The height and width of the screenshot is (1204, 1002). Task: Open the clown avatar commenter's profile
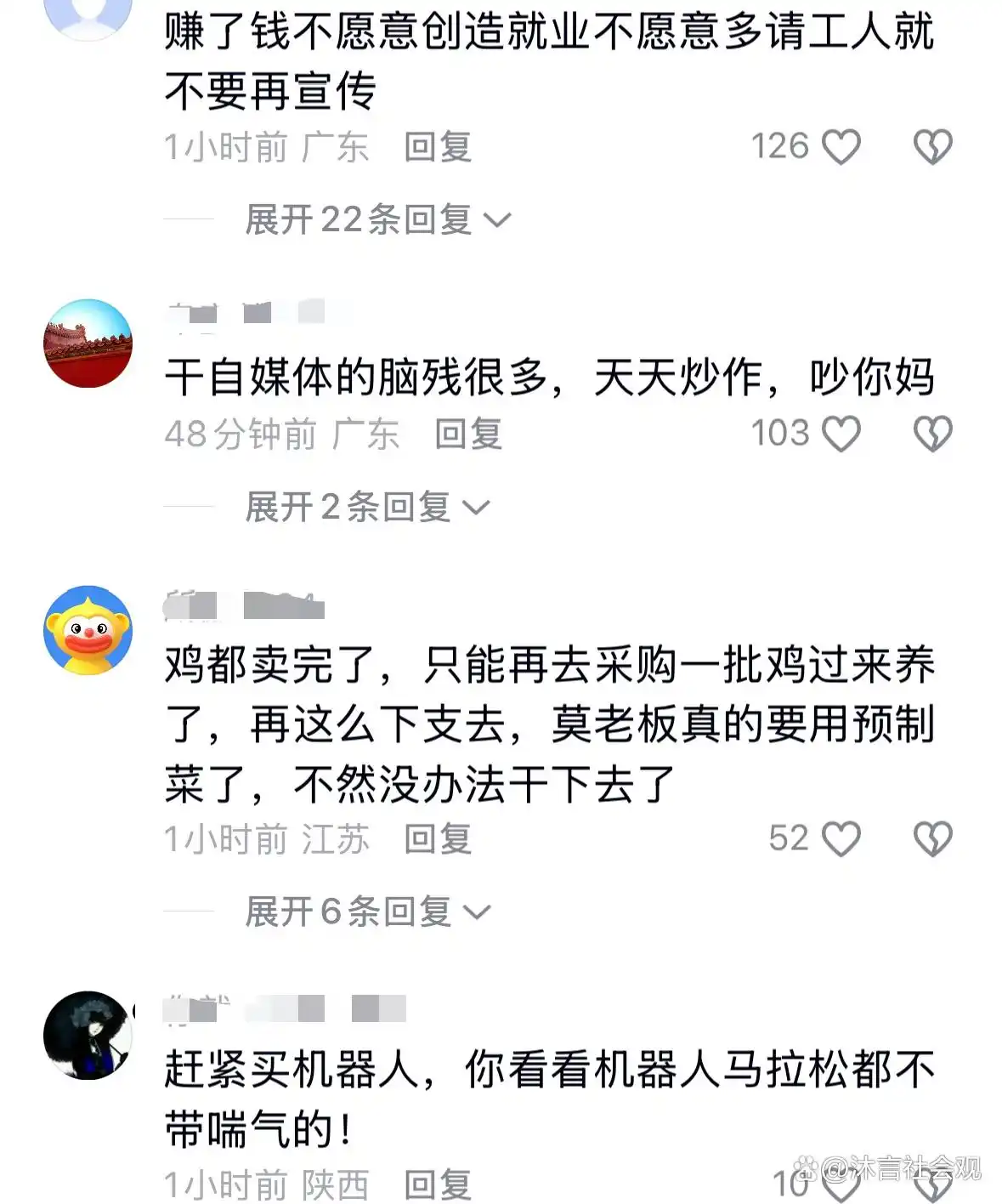click(88, 630)
